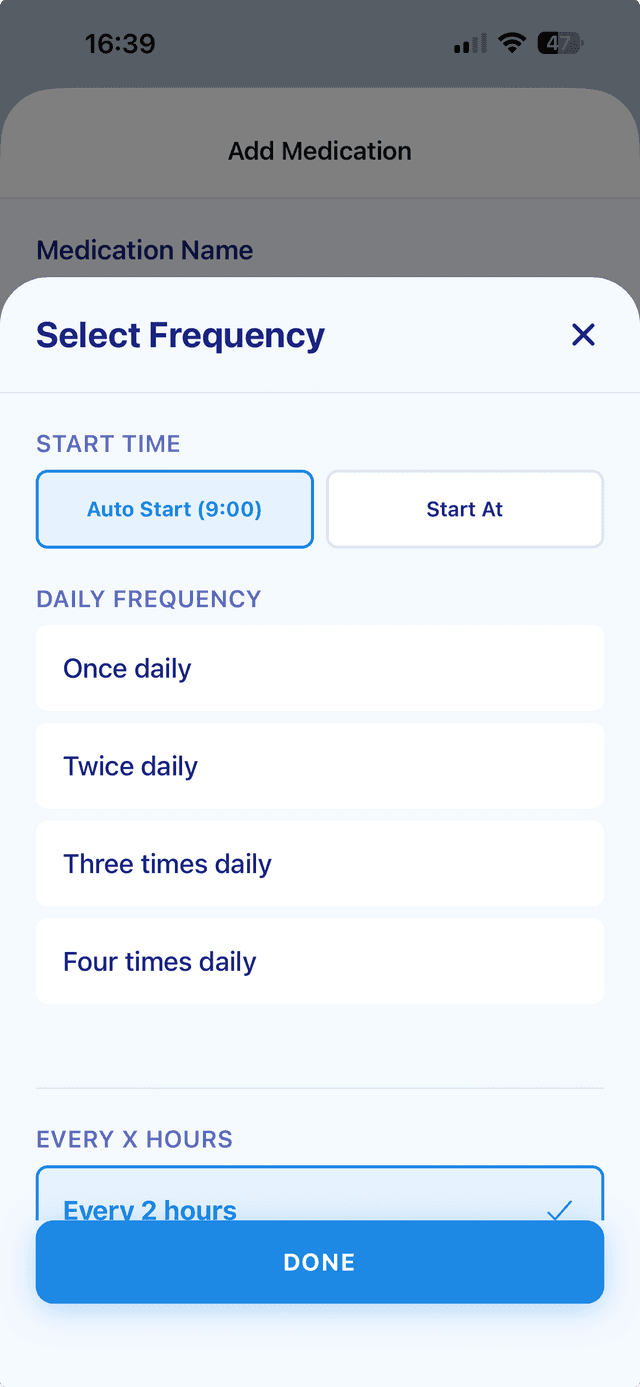Image resolution: width=640 pixels, height=1387 pixels.
Task: Confirm with the DONE button
Action: click(x=320, y=1262)
